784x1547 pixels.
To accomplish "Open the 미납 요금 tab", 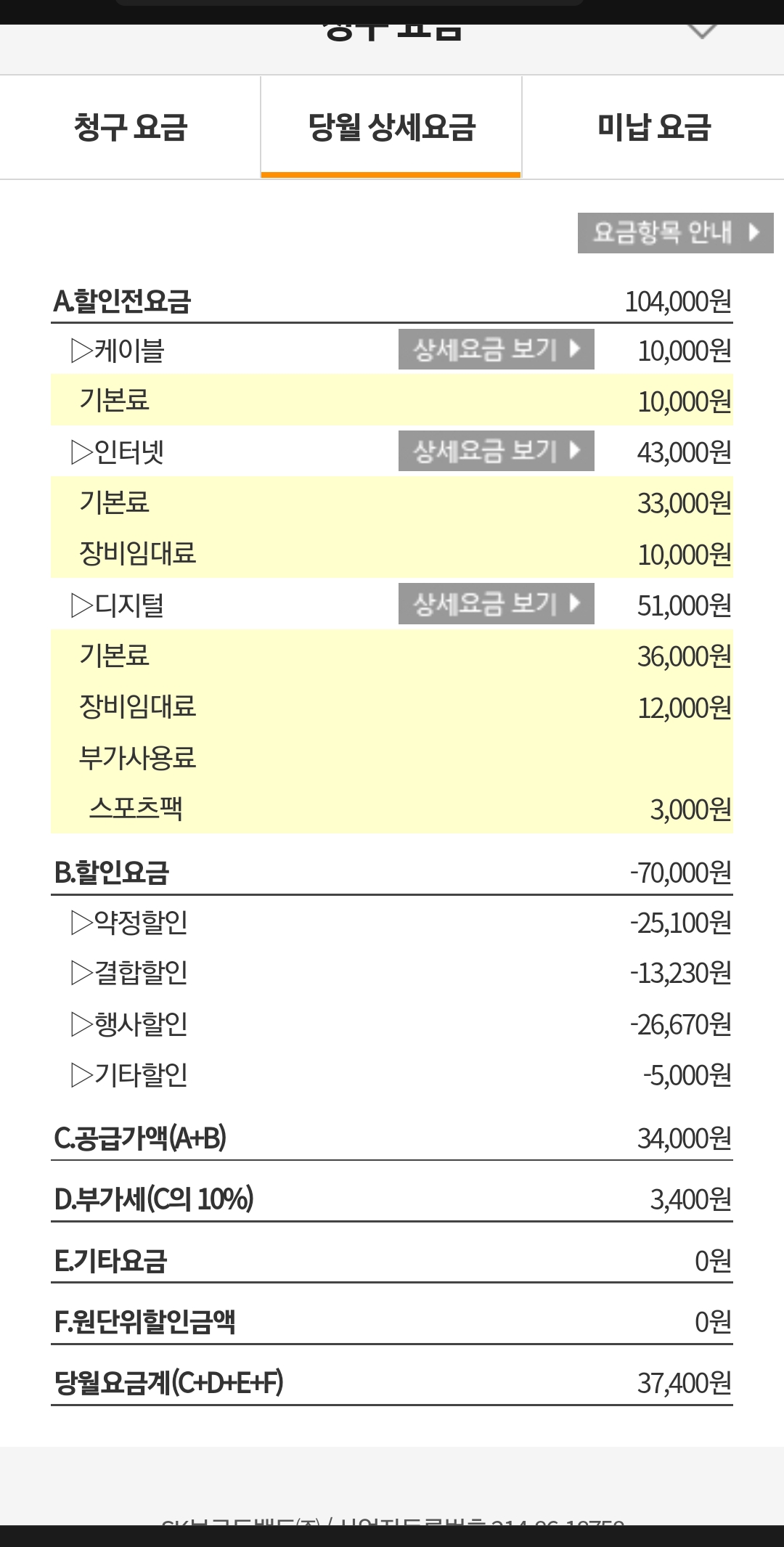I will tap(653, 128).
